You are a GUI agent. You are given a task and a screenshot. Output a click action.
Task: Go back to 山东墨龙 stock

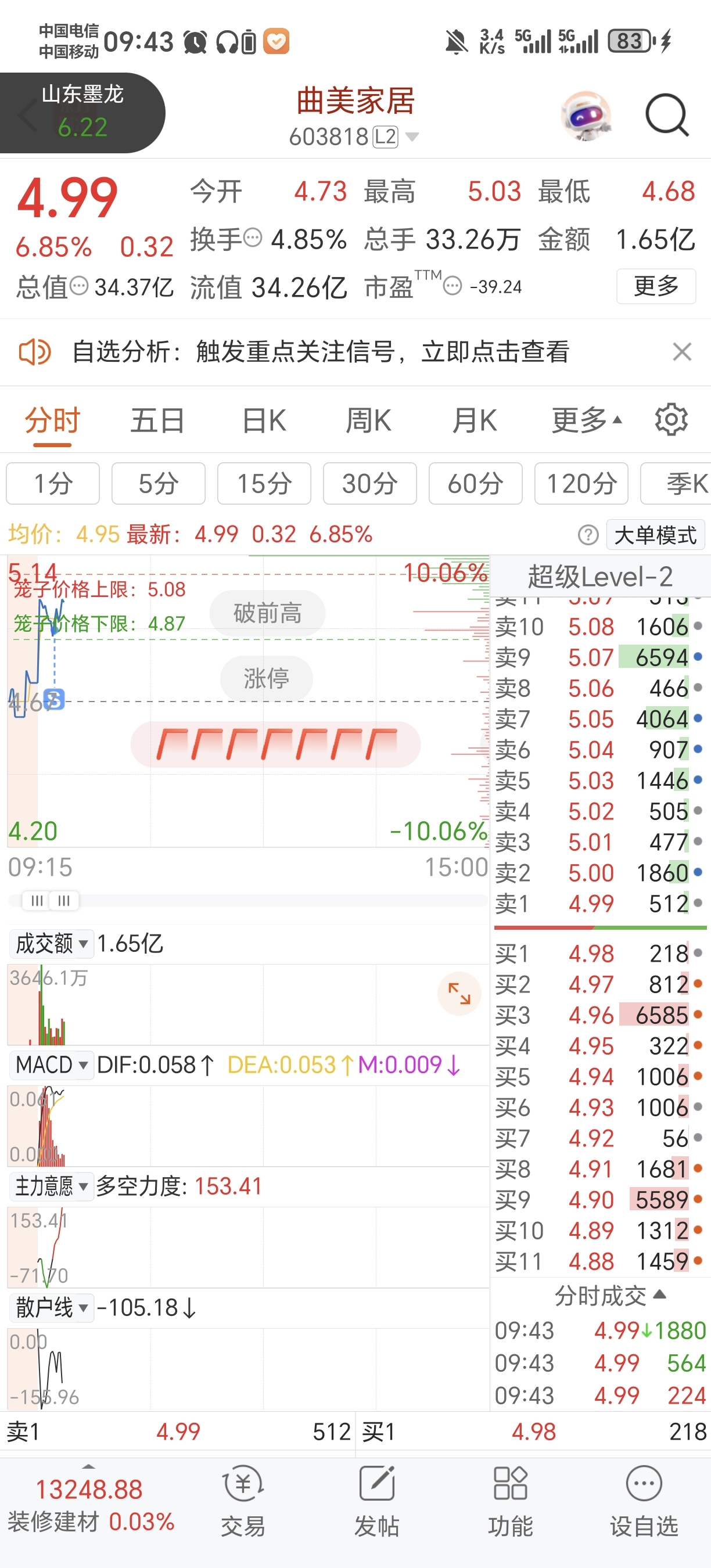coord(81,113)
